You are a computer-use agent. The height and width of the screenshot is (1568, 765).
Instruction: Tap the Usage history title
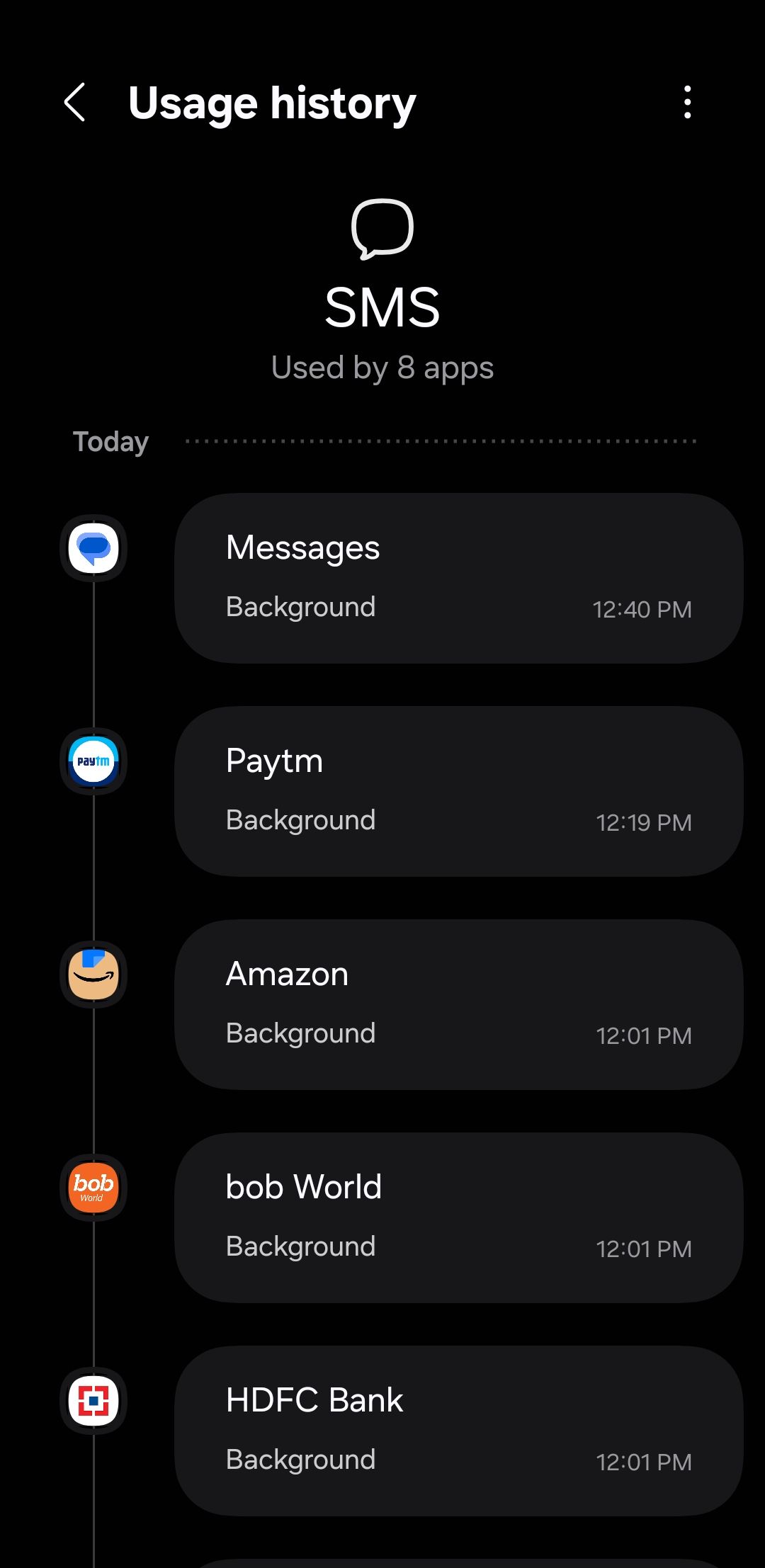(x=271, y=103)
